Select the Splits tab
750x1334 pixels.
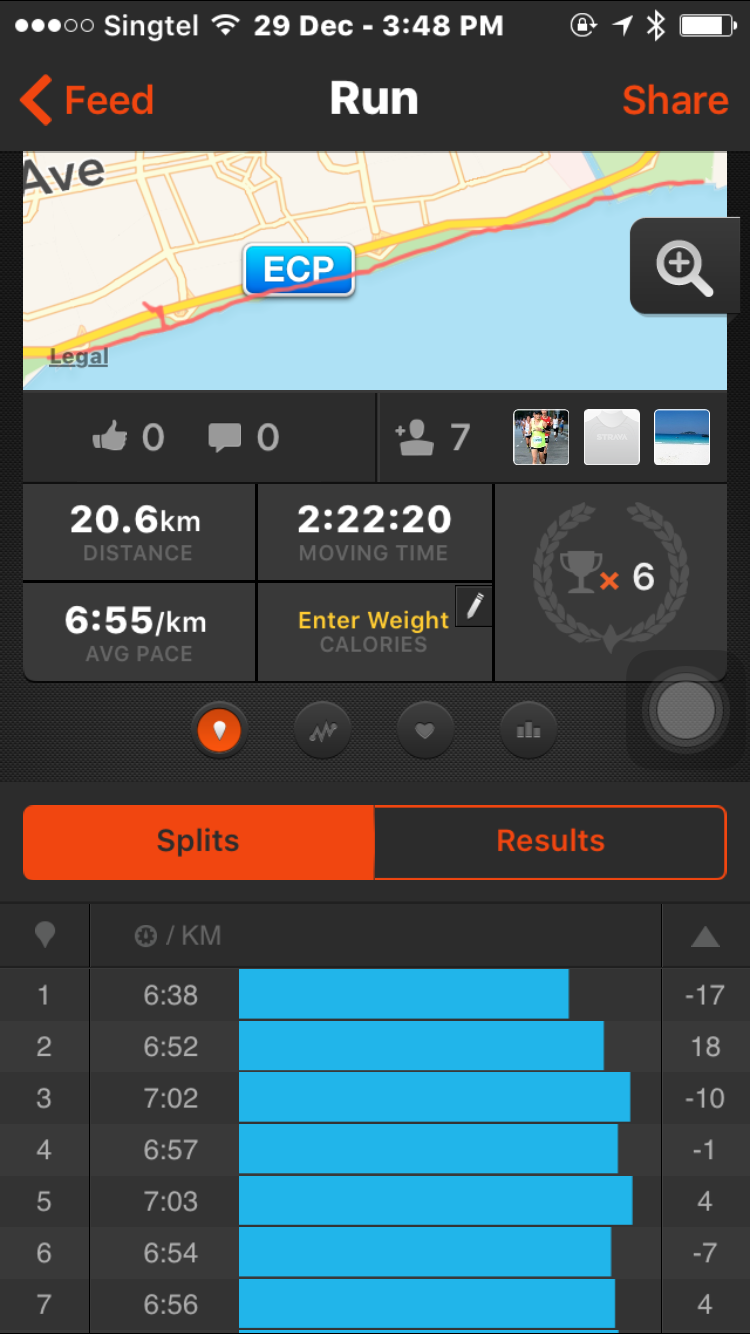coord(198,842)
